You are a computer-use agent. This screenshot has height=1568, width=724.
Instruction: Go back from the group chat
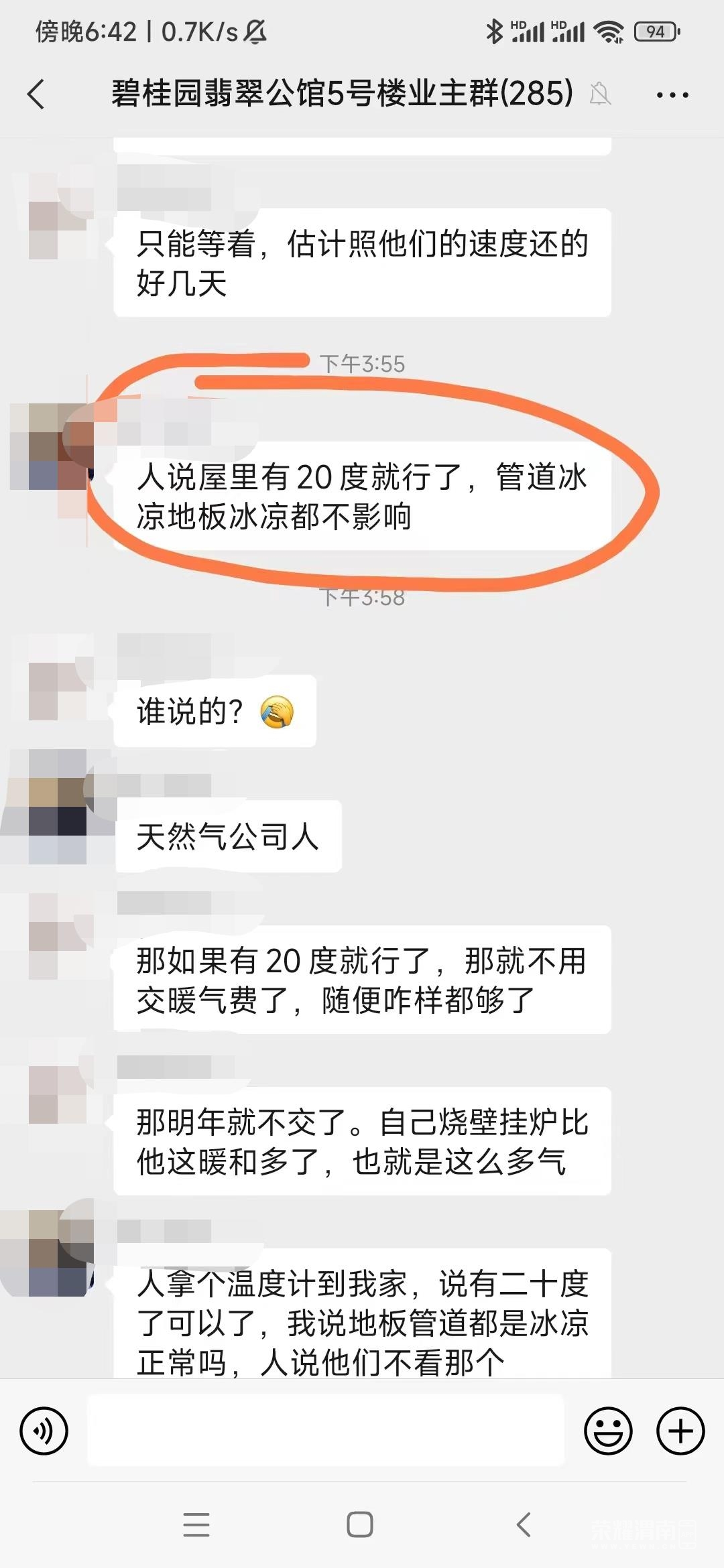36,94
